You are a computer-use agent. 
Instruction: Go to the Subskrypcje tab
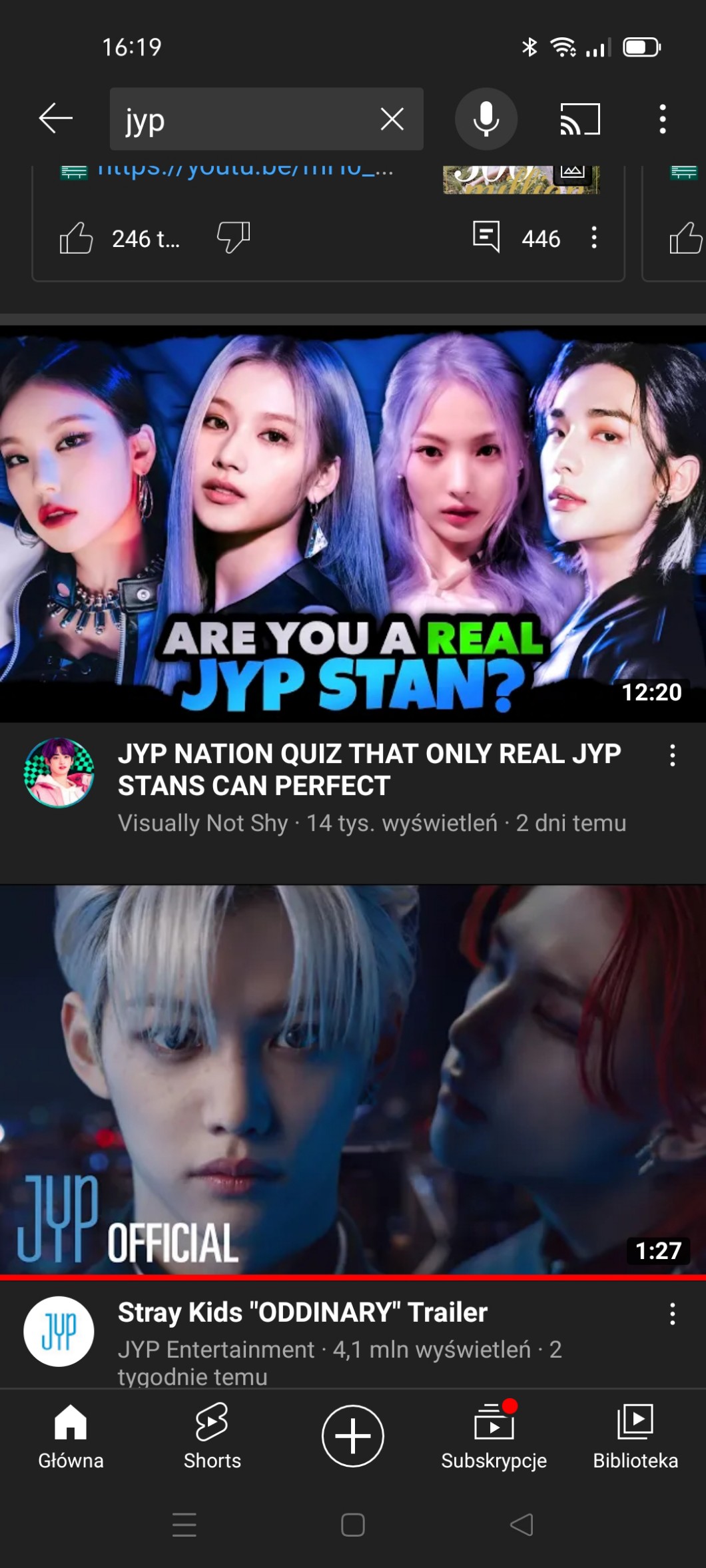coord(494,1436)
